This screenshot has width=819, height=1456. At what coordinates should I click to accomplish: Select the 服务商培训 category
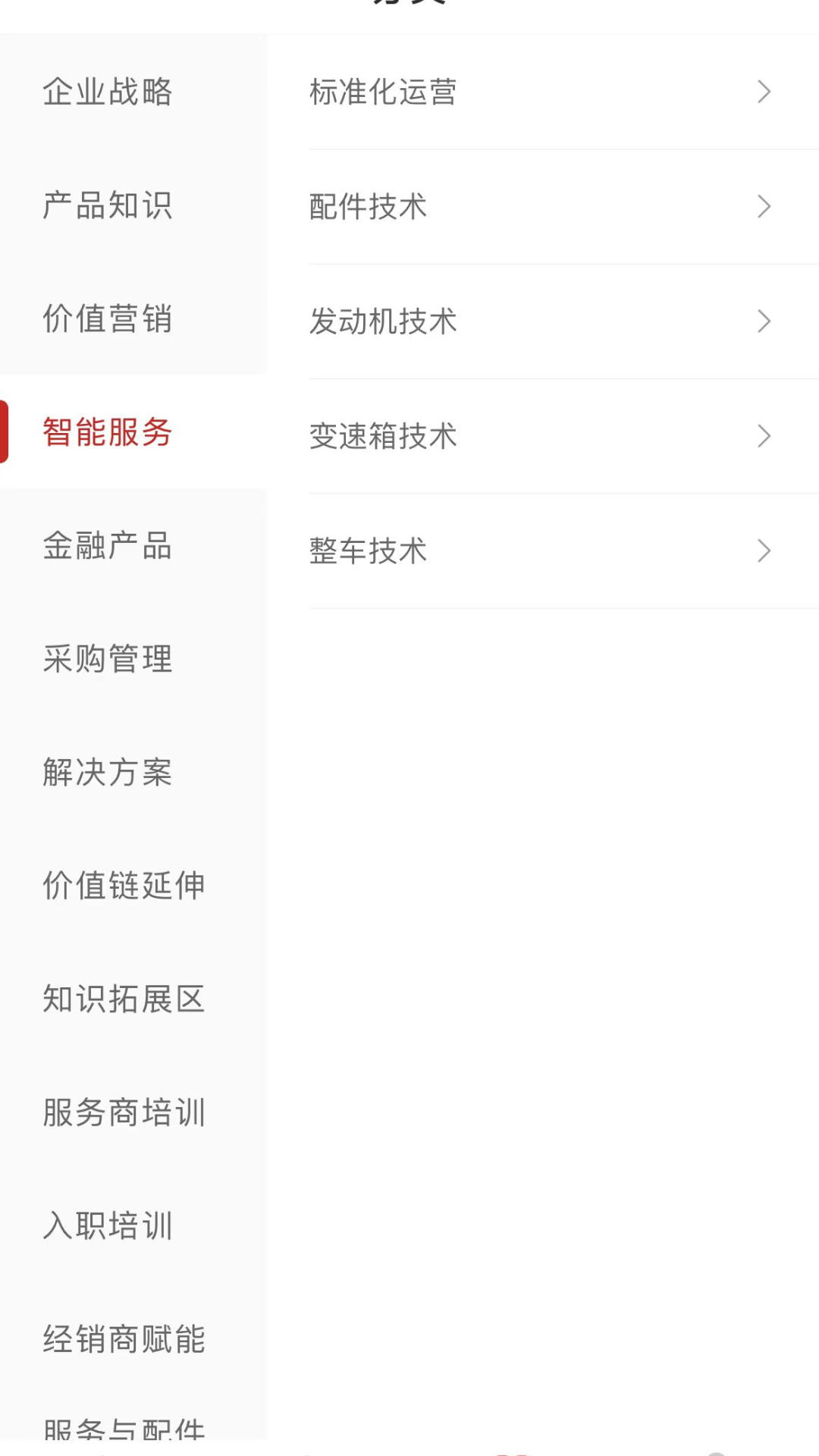tap(124, 1113)
